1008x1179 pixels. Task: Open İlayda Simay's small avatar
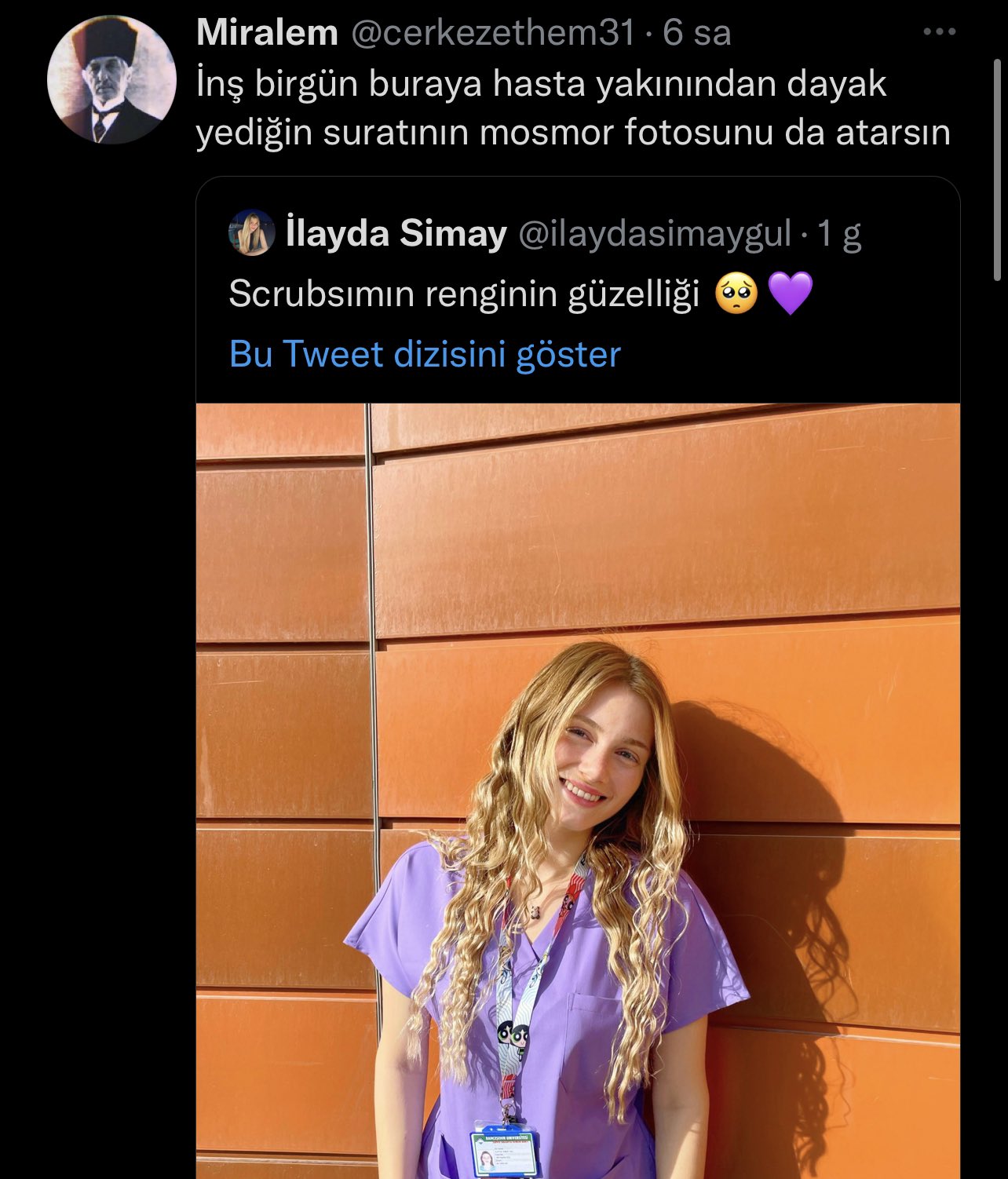pyautogui.click(x=251, y=233)
